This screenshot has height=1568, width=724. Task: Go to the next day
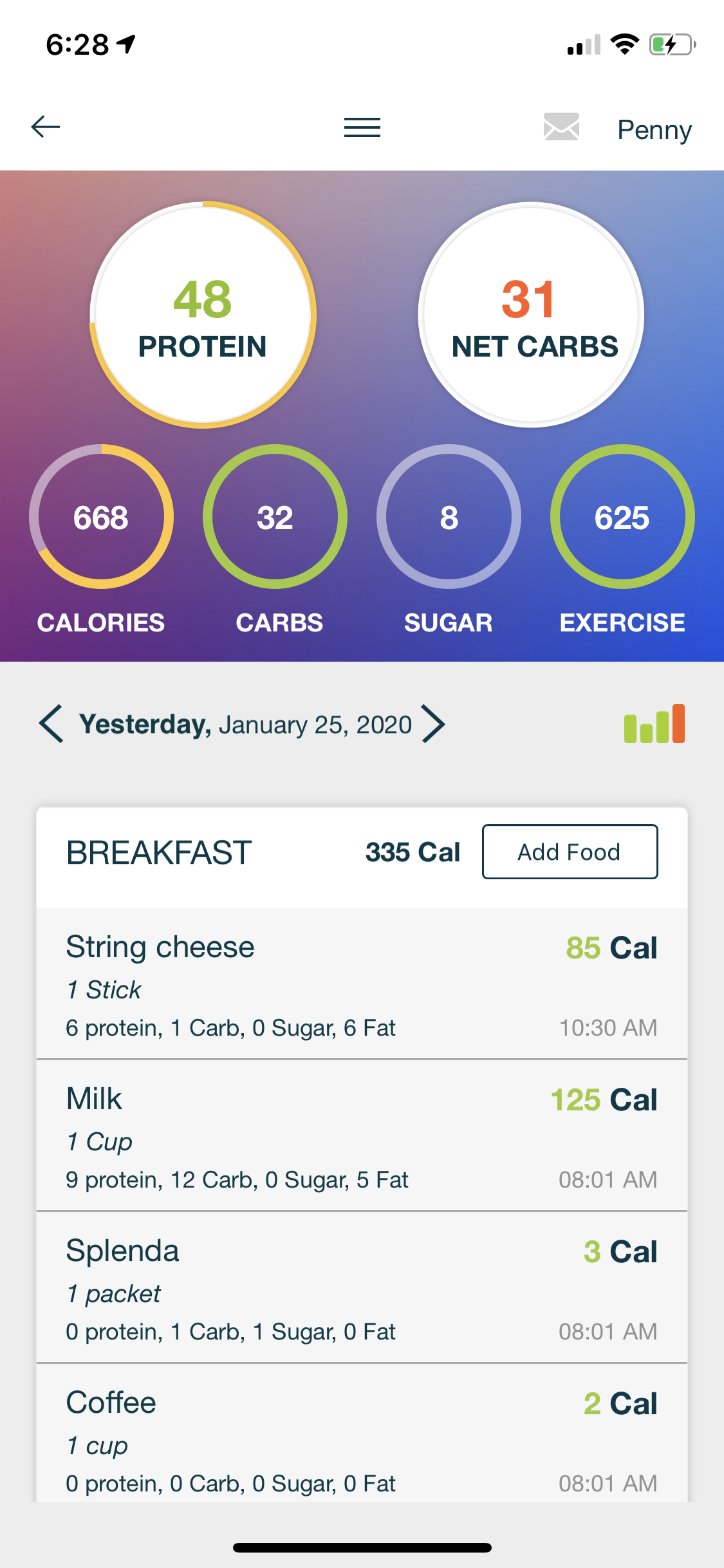tap(434, 724)
